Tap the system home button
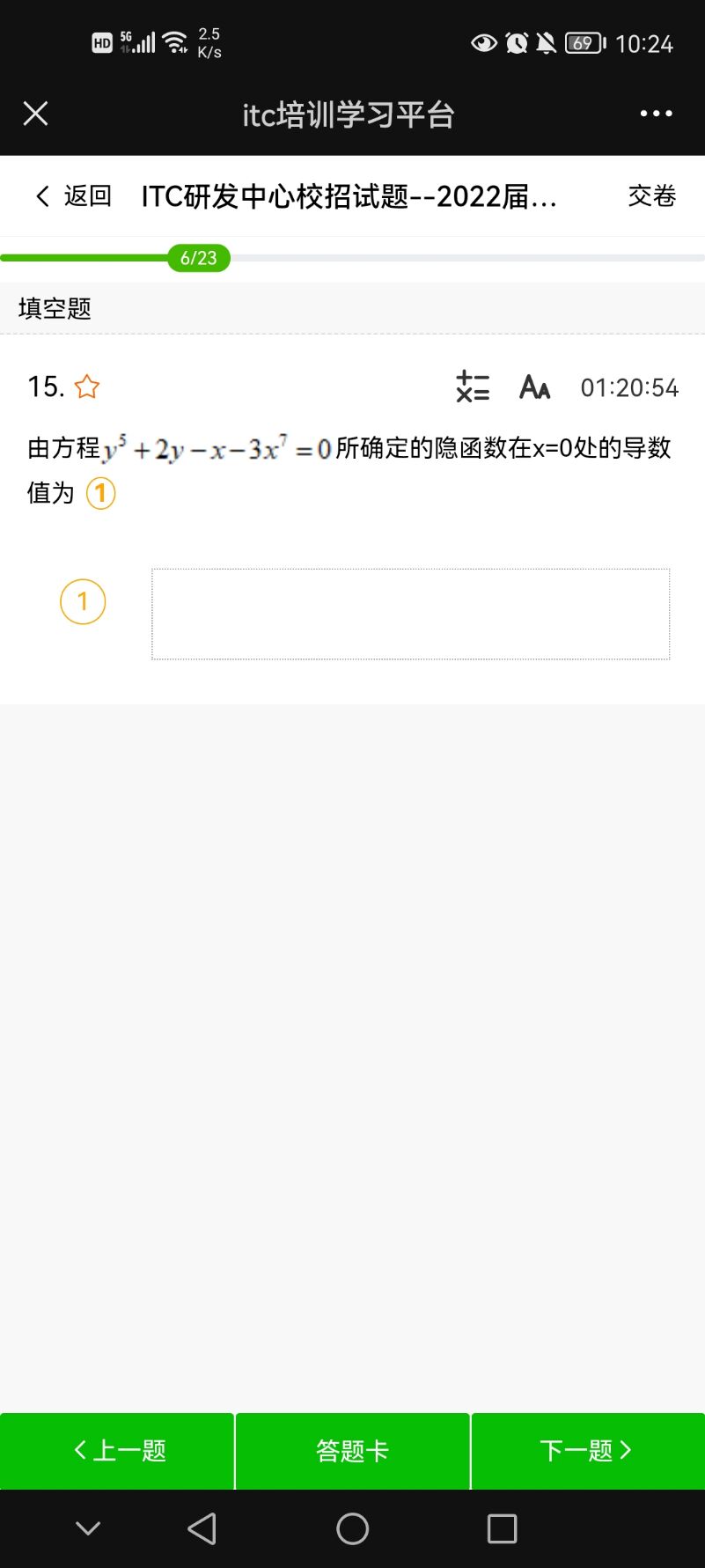Viewport: 705px width, 1568px height. point(352,1529)
